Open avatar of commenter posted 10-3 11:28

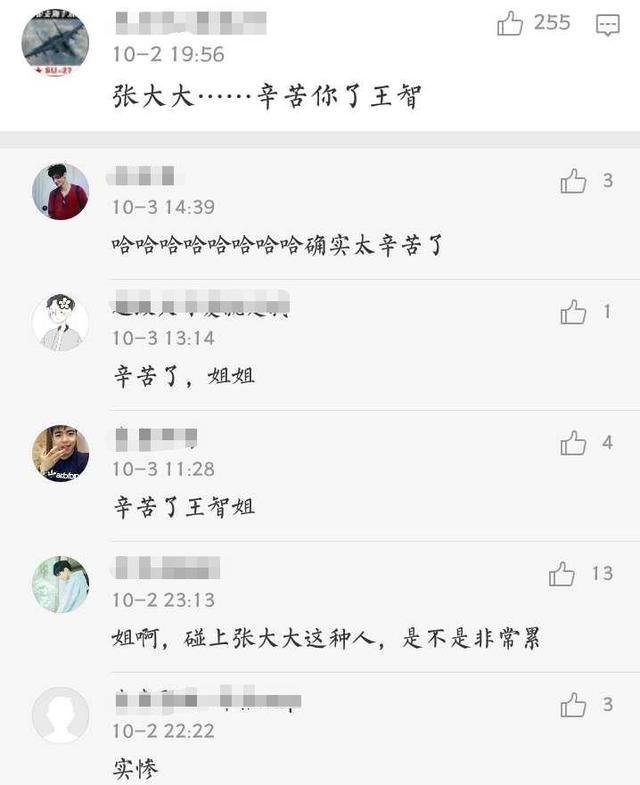tap(60, 453)
